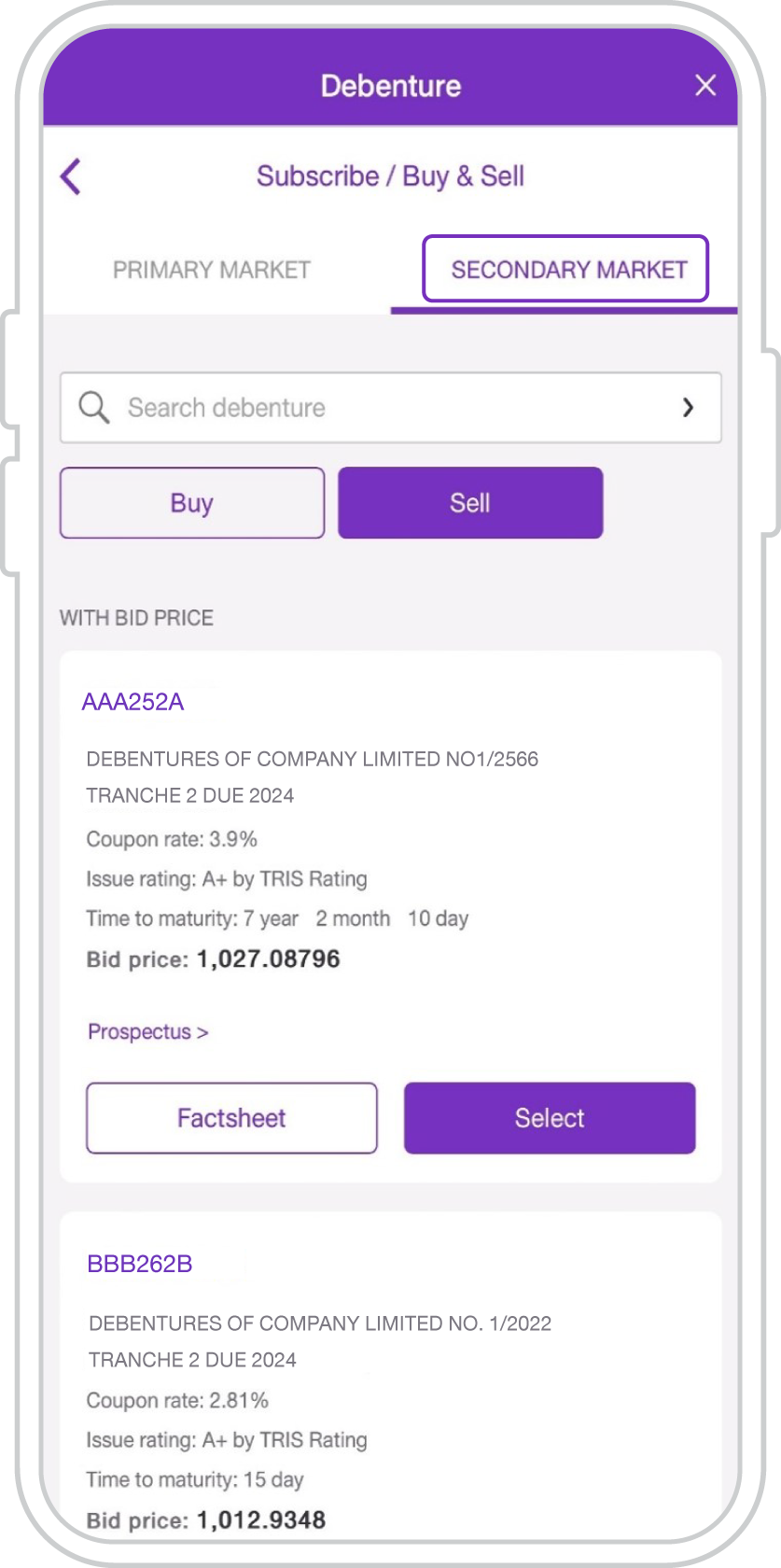The width and height of the screenshot is (781, 1568).
Task: Select the Secondary Market tab
Action: (566, 270)
